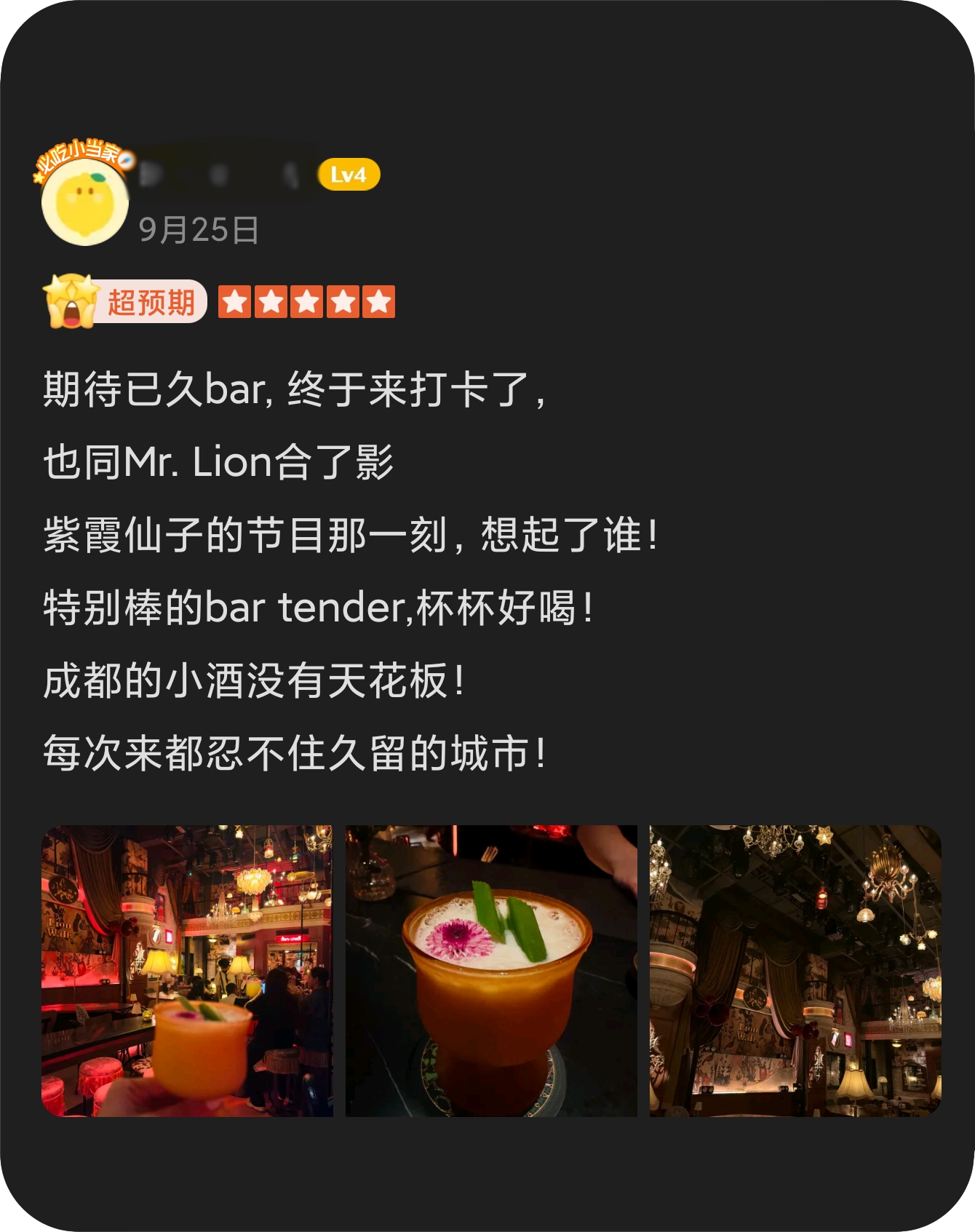View the close-up cocktail photo with pink flower
The height and width of the screenshot is (1232, 975).
click(x=491, y=971)
